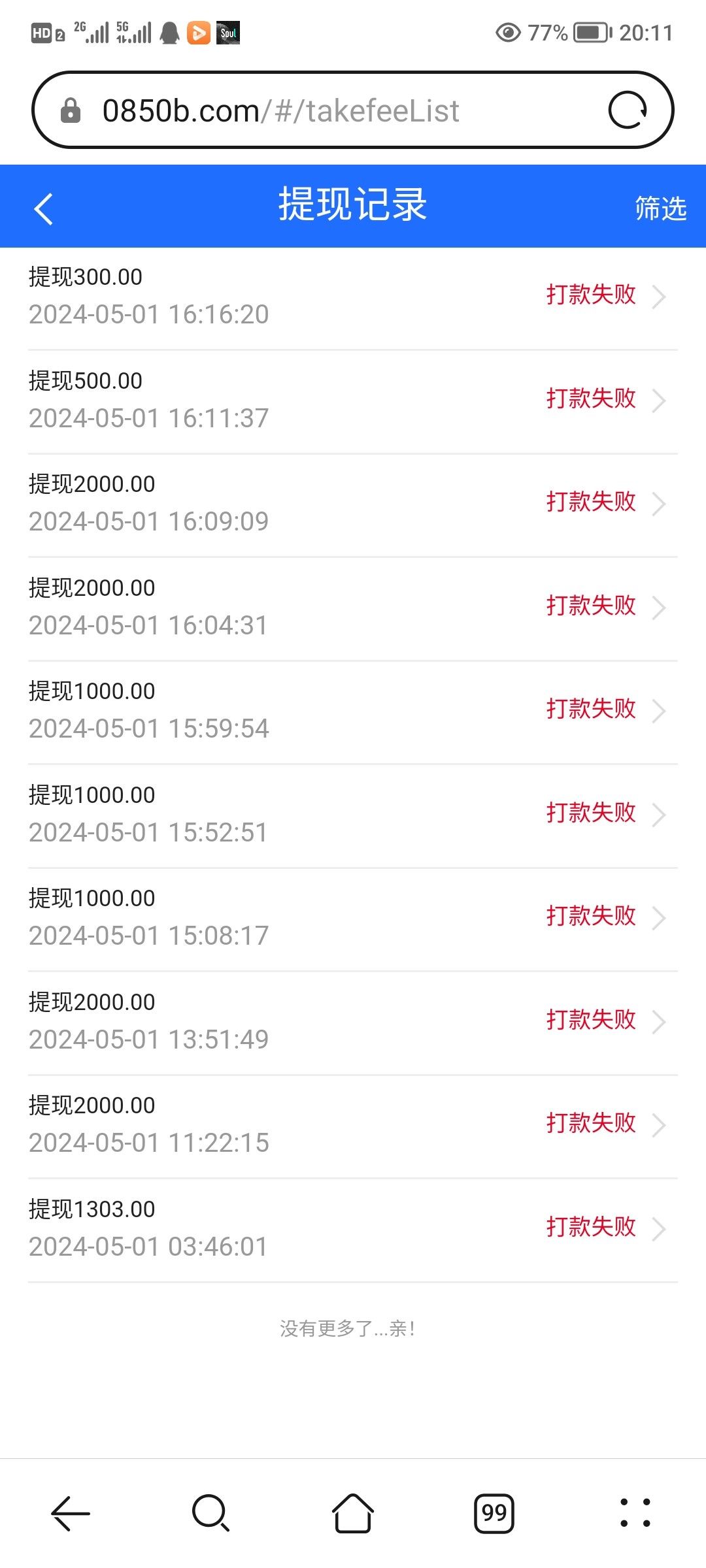Go back using the header back arrow
The width and height of the screenshot is (706, 1568).
pos(43,207)
